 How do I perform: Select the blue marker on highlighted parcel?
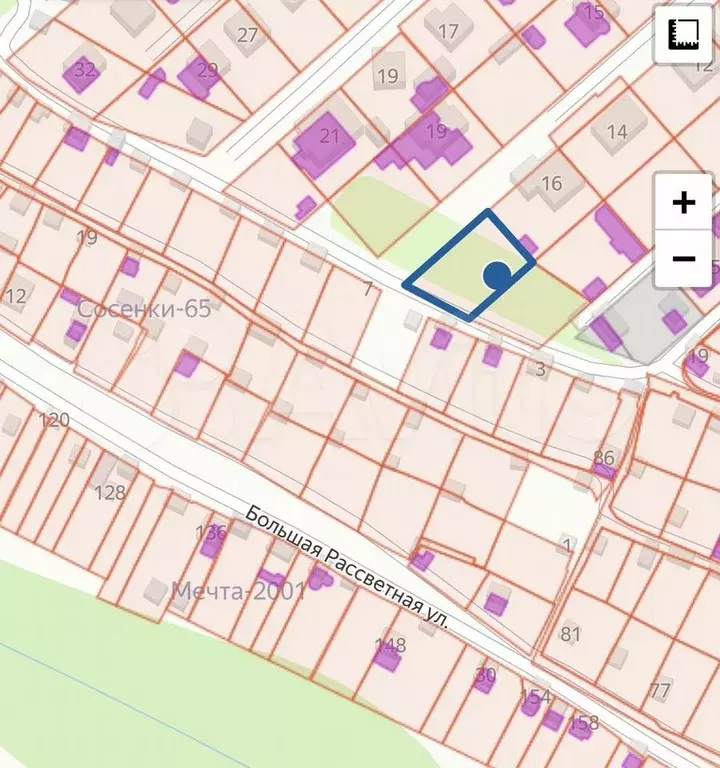click(x=497, y=275)
